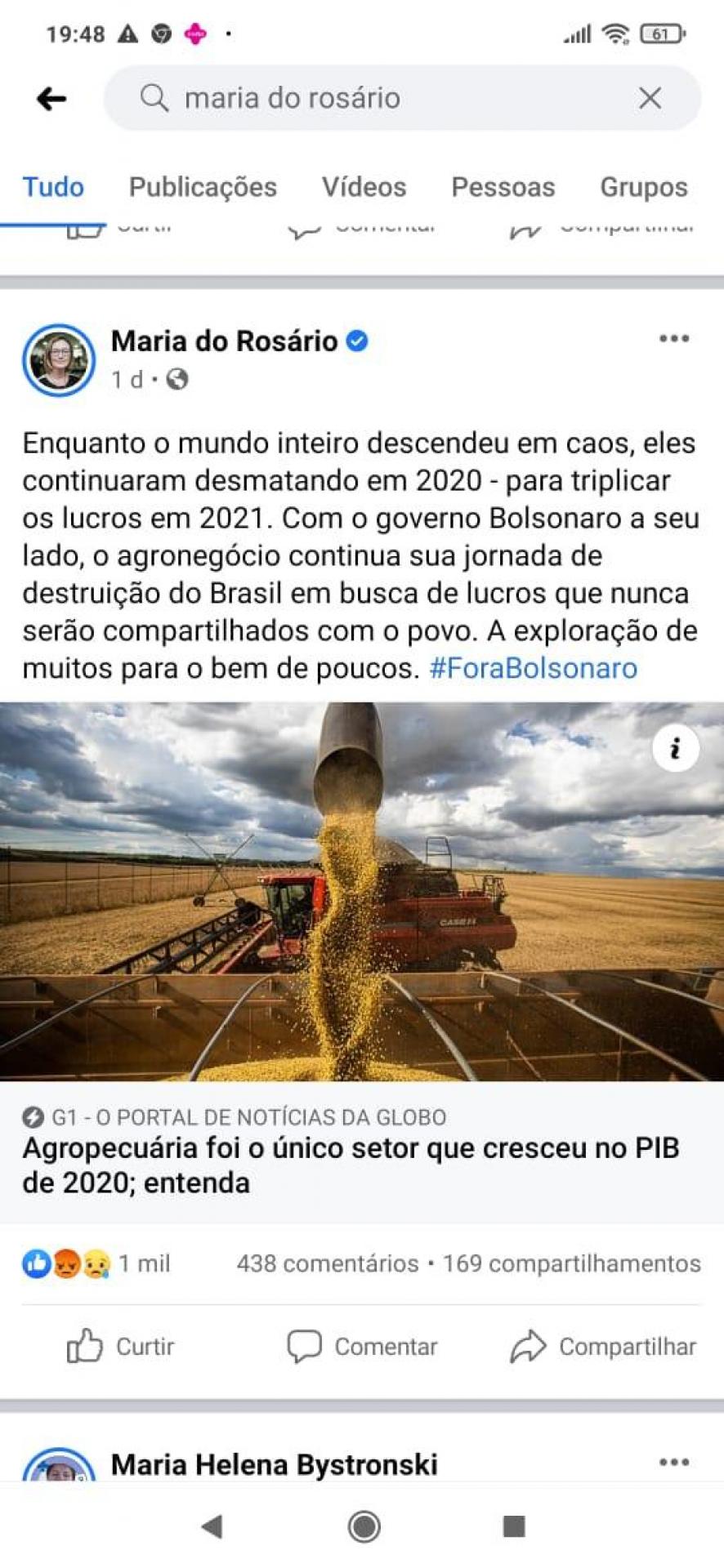Open the G1 article about Agropecuária

pyautogui.click(x=351, y=1165)
